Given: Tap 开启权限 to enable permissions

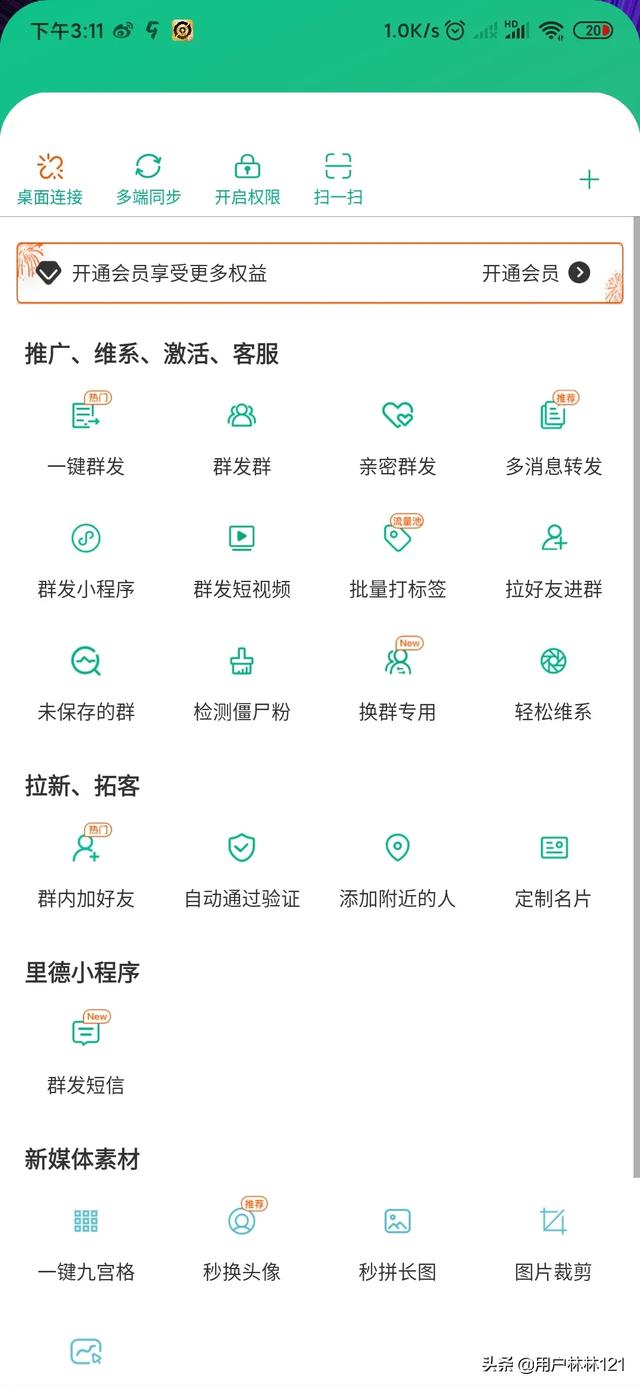Looking at the screenshot, I should click(x=247, y=179).
